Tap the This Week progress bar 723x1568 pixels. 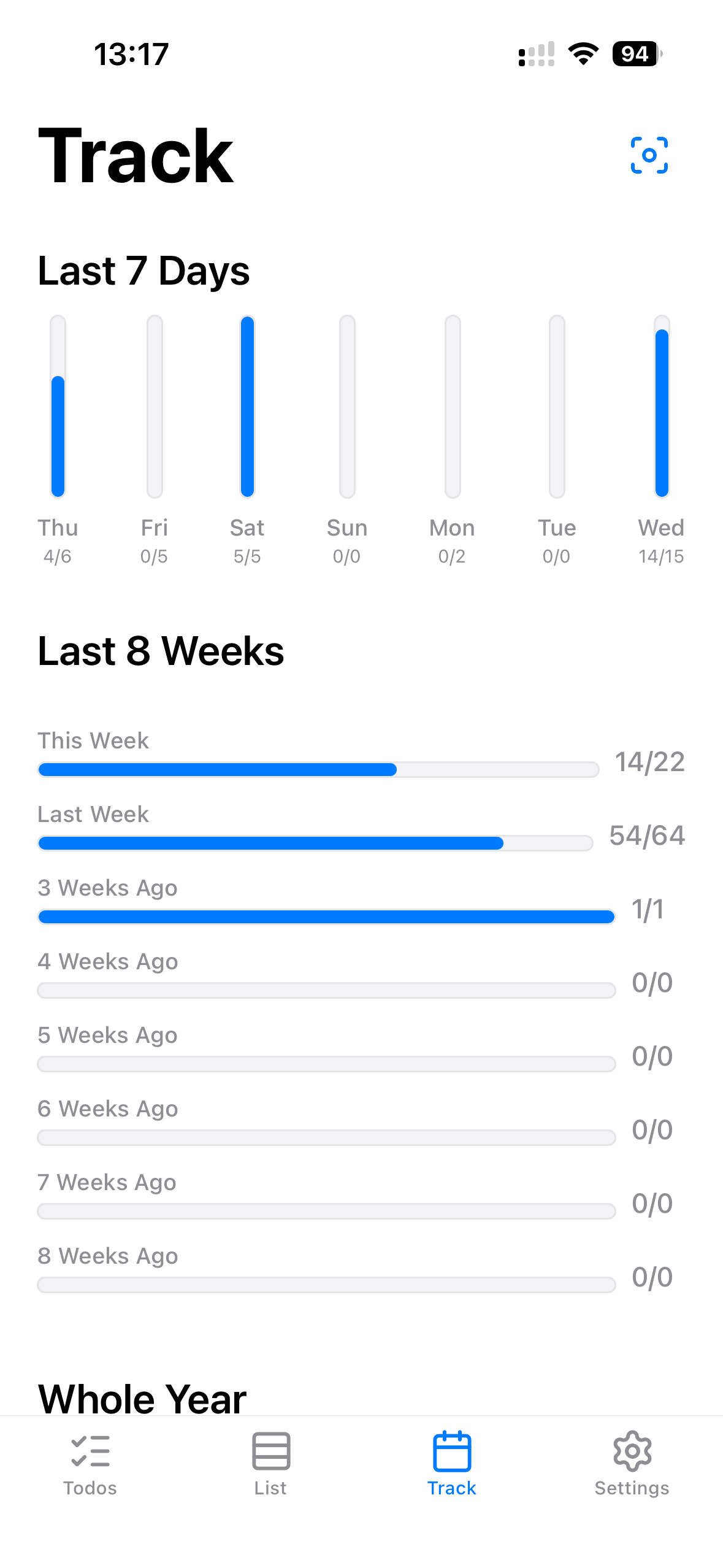tap(318, 768)
